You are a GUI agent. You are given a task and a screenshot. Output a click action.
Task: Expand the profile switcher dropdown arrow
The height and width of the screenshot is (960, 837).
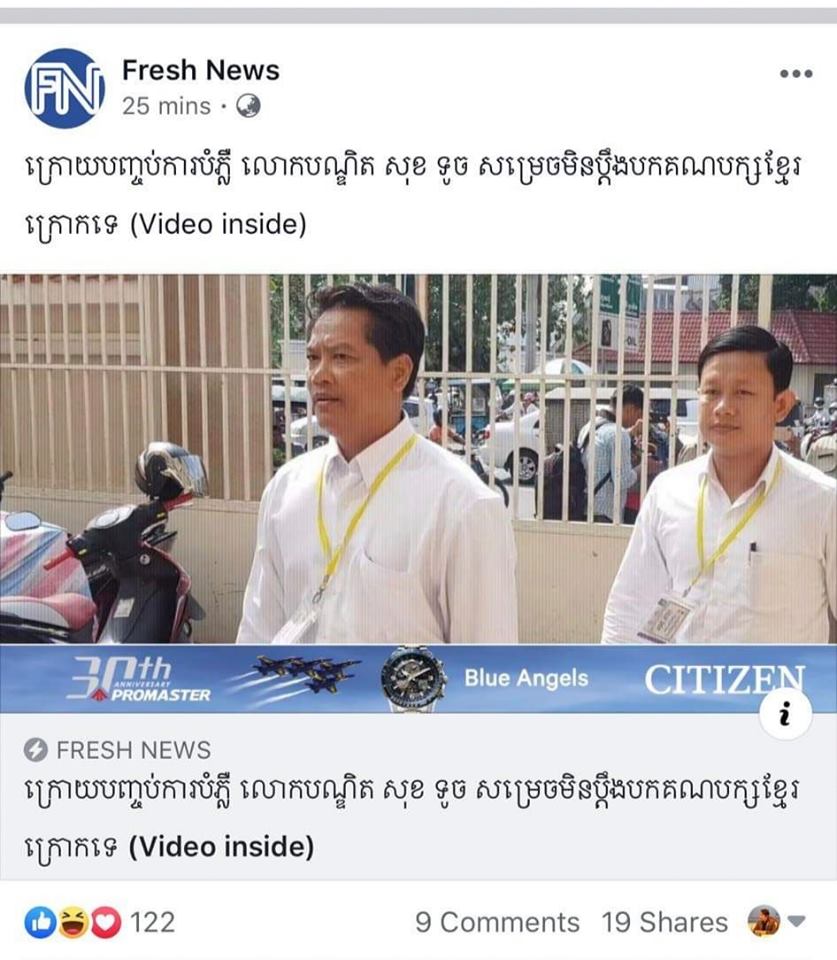797,921
